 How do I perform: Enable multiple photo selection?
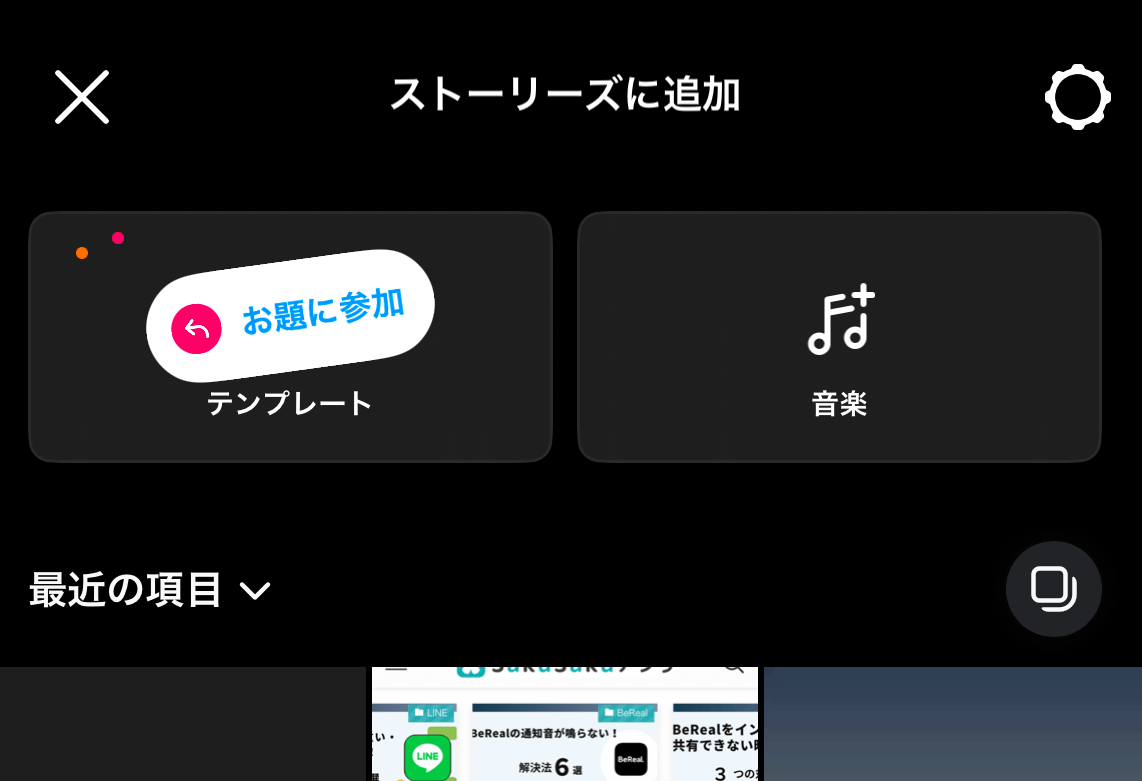pyautogui.click(x=1053, y=589)
